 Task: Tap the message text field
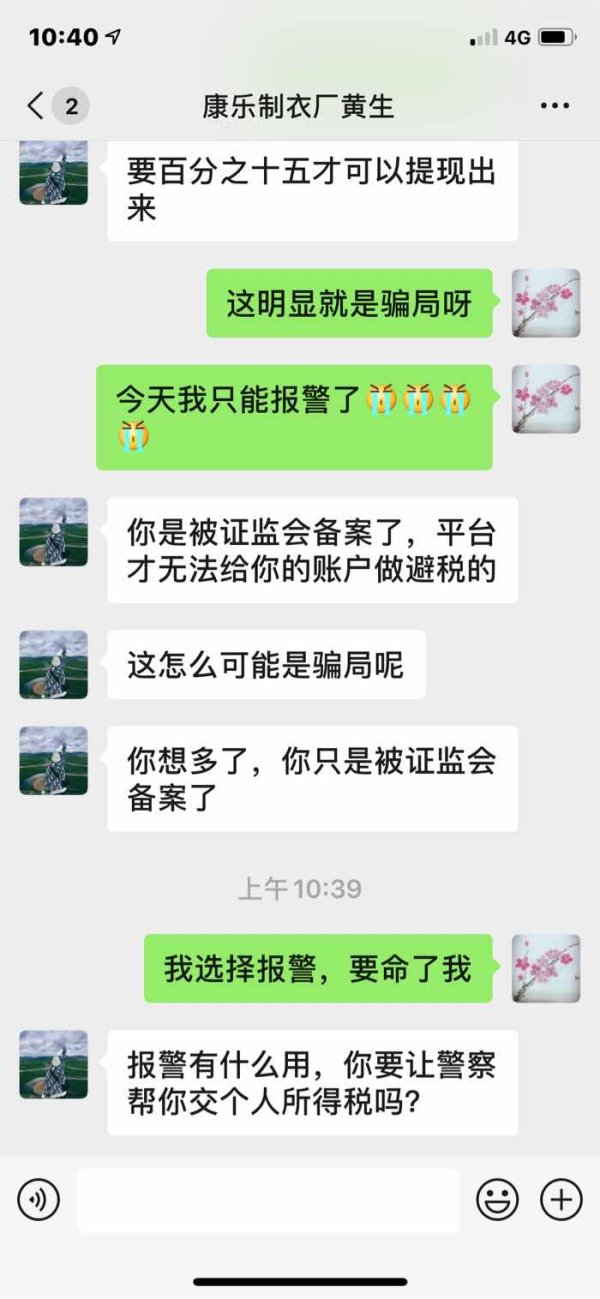[268, 1200]
